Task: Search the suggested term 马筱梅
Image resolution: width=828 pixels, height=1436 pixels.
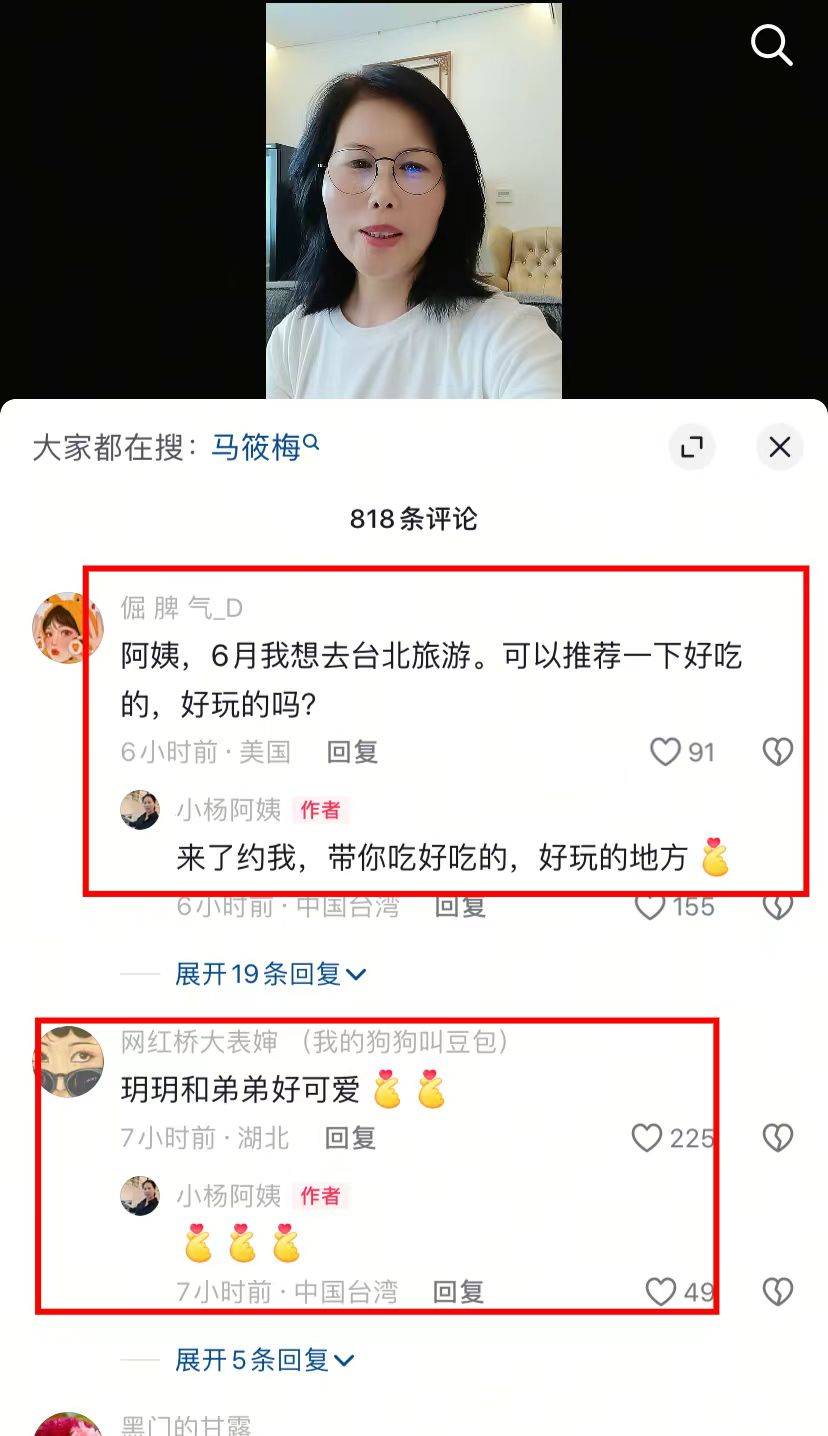Action: pos(256,447)
